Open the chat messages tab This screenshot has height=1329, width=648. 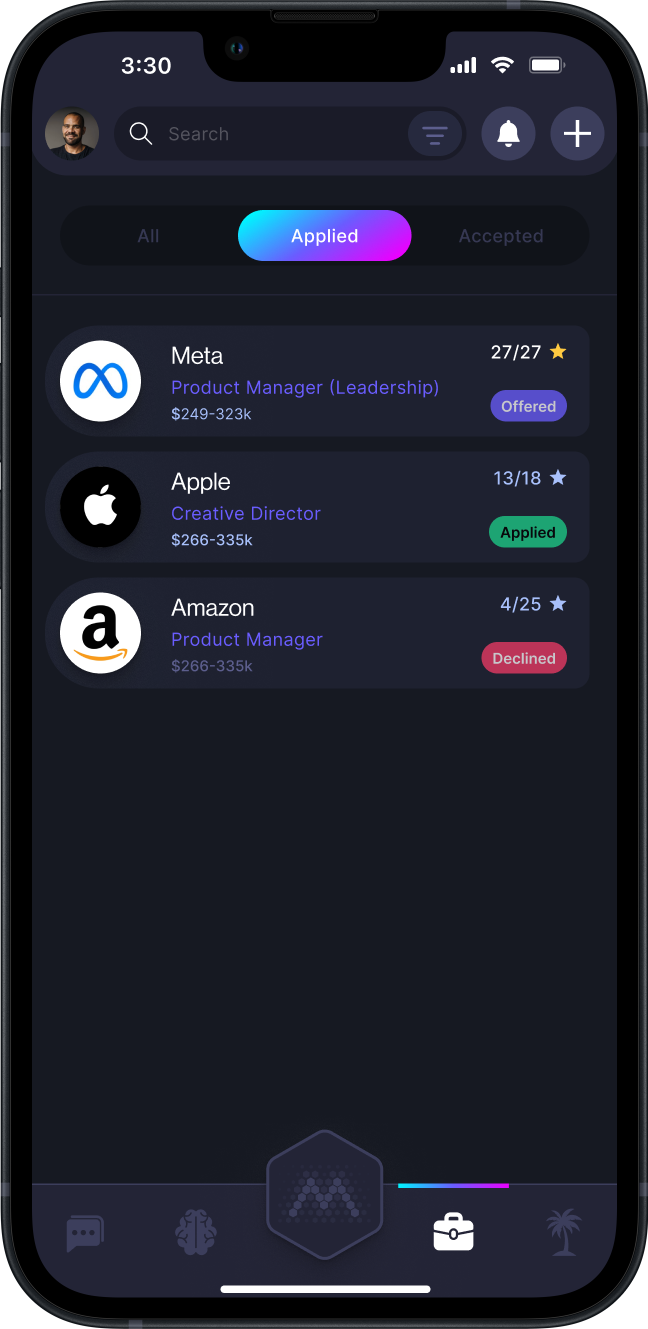click(x=85, y=1234)
